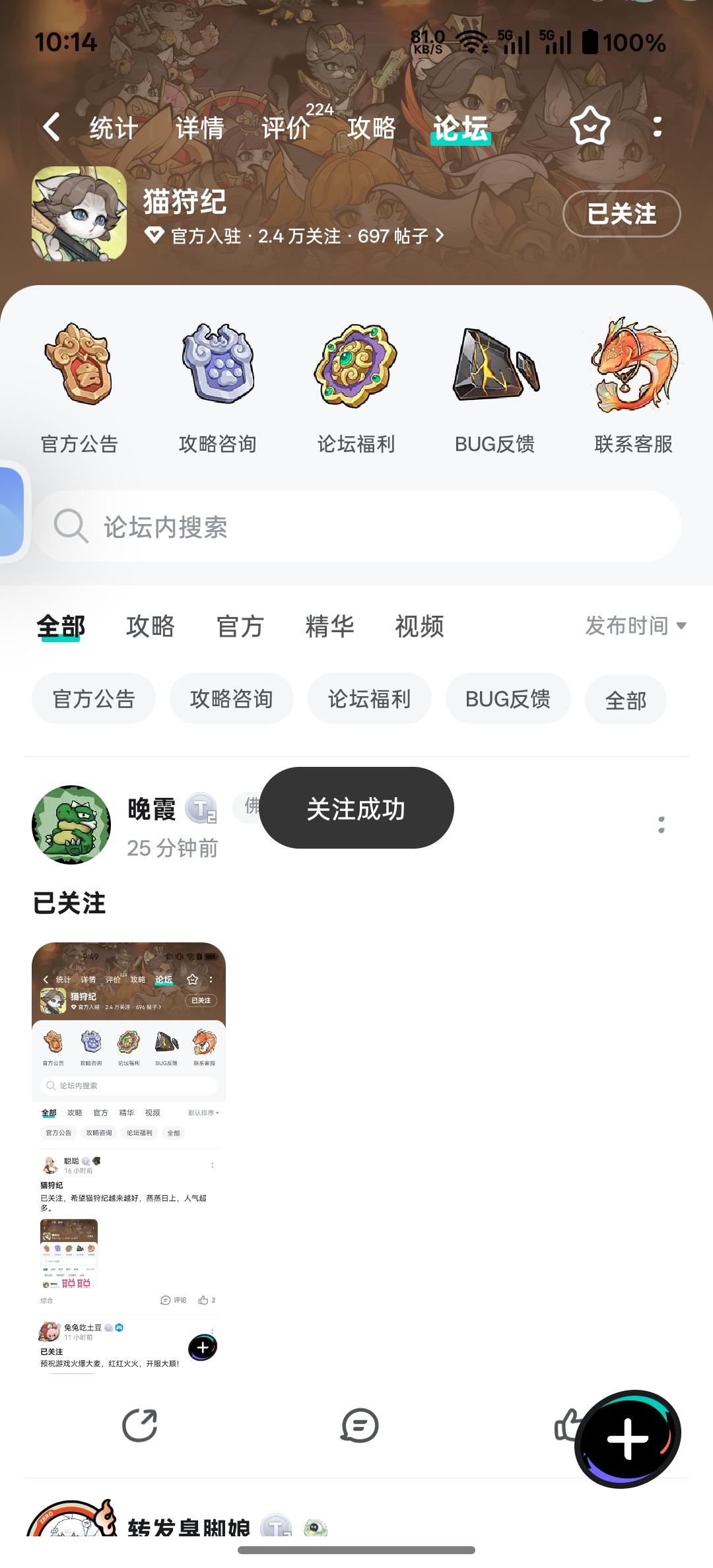The height and width of the screenshot is (1568, 713).
Task: Expand the 发布时间 sort dropdown
Action: (x=635, y=626)
